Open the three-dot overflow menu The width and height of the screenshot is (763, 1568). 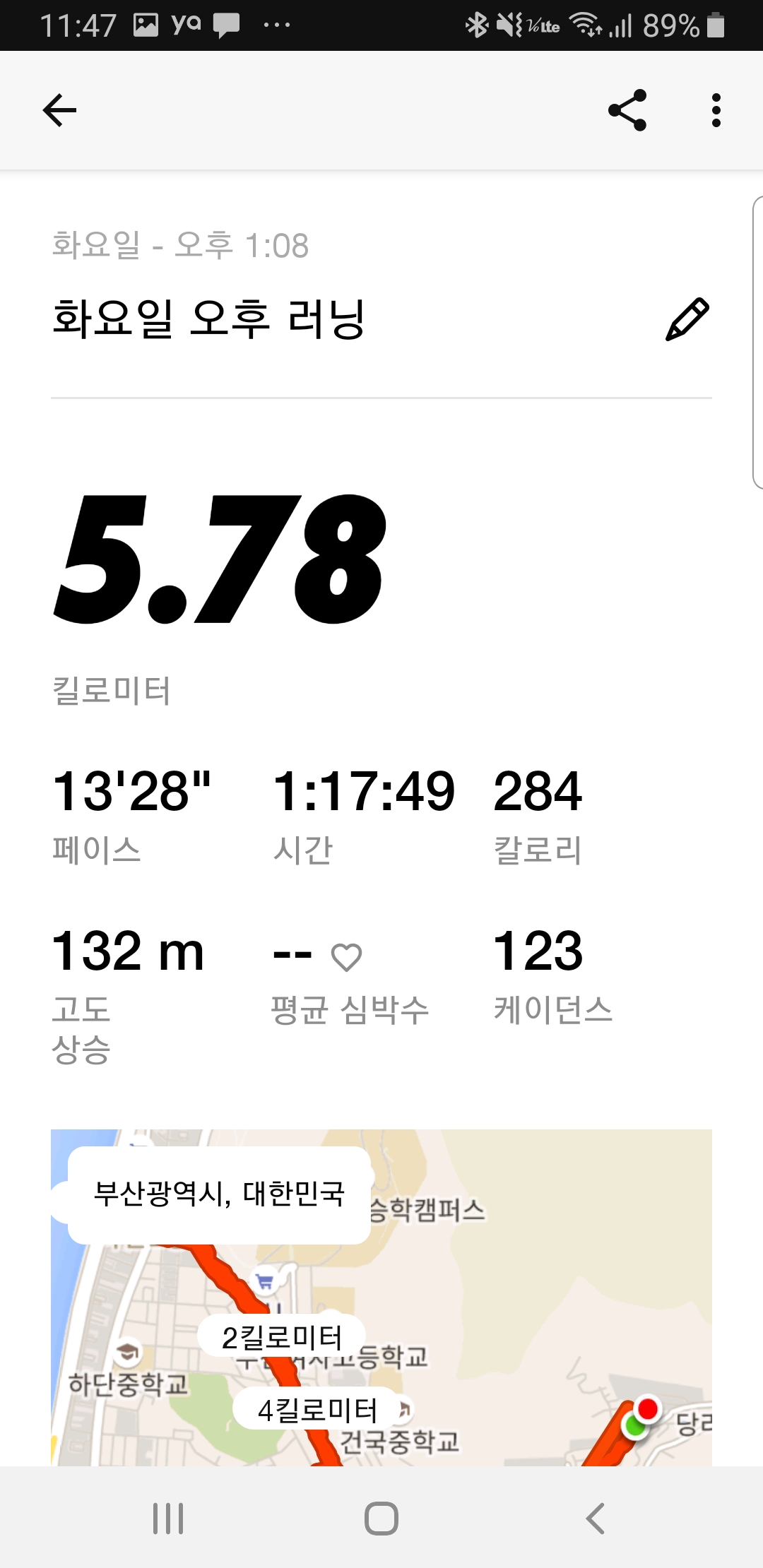click(716, 110)
